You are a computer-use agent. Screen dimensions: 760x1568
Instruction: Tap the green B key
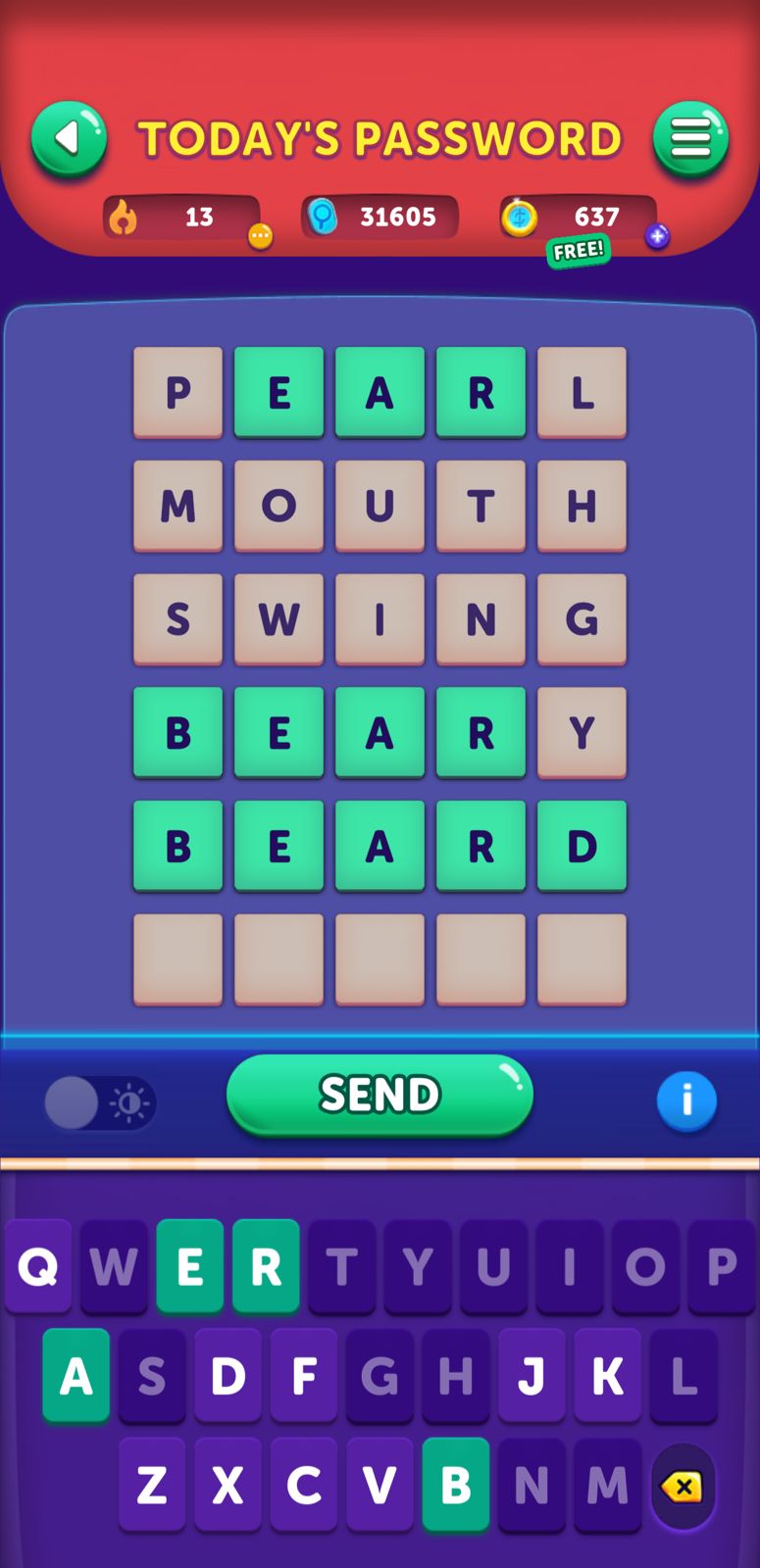[x=456, y=1485]
